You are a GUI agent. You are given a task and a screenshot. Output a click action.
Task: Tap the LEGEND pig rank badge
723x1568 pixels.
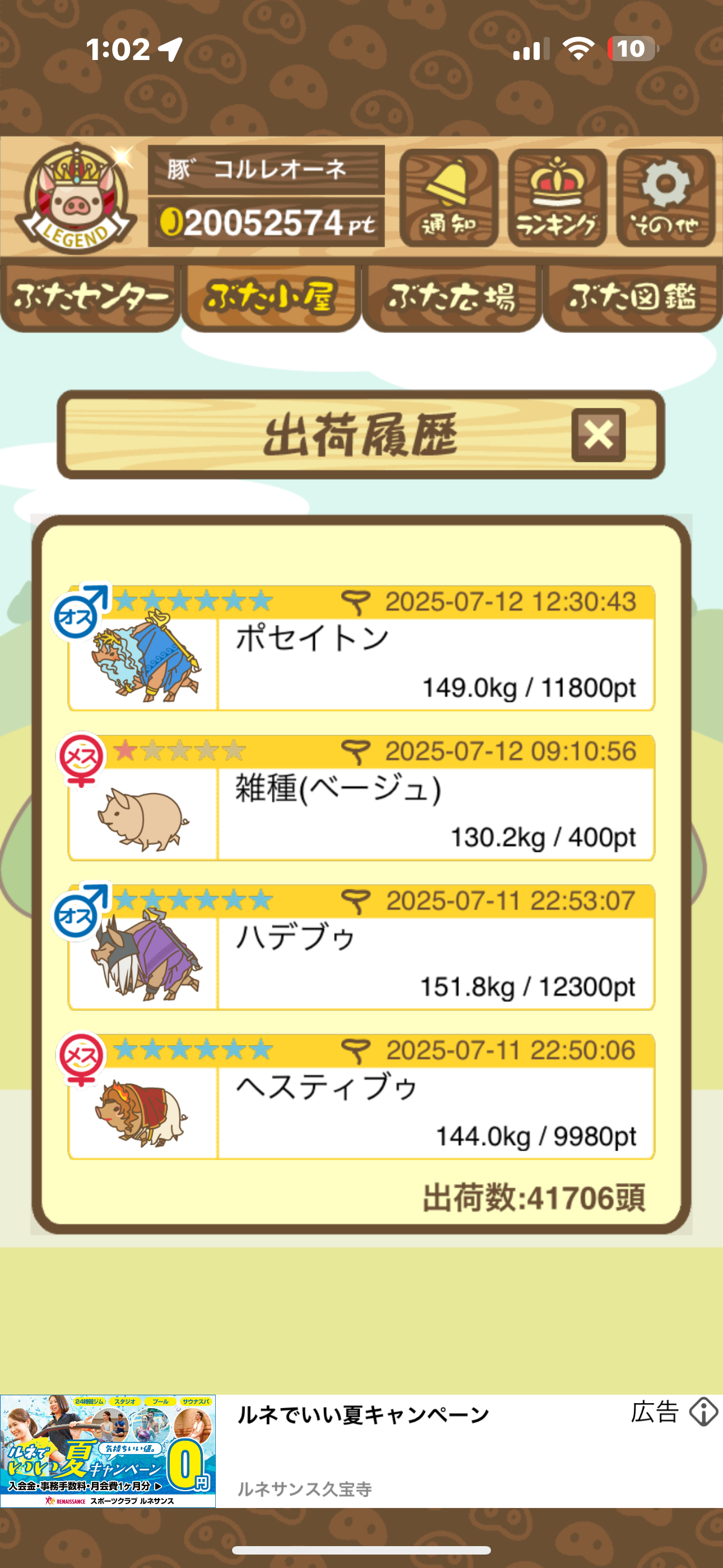coord(76,199)
